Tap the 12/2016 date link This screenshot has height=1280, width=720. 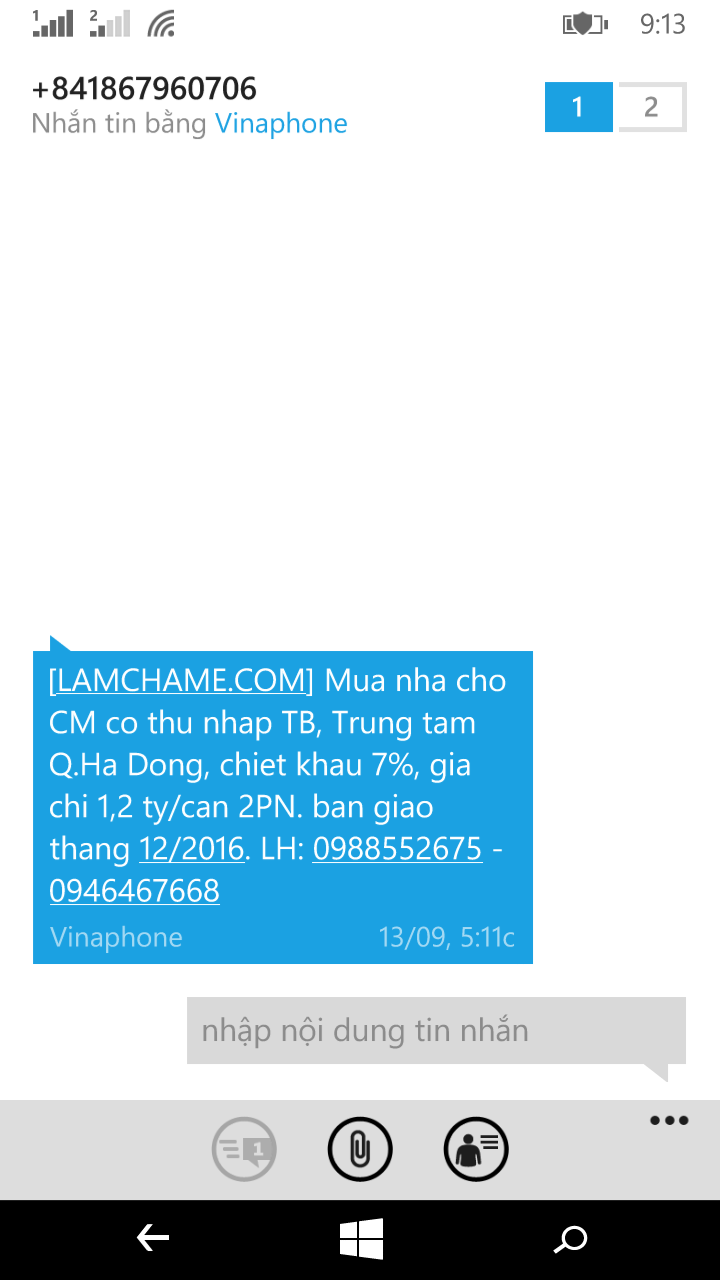[192, 849]
